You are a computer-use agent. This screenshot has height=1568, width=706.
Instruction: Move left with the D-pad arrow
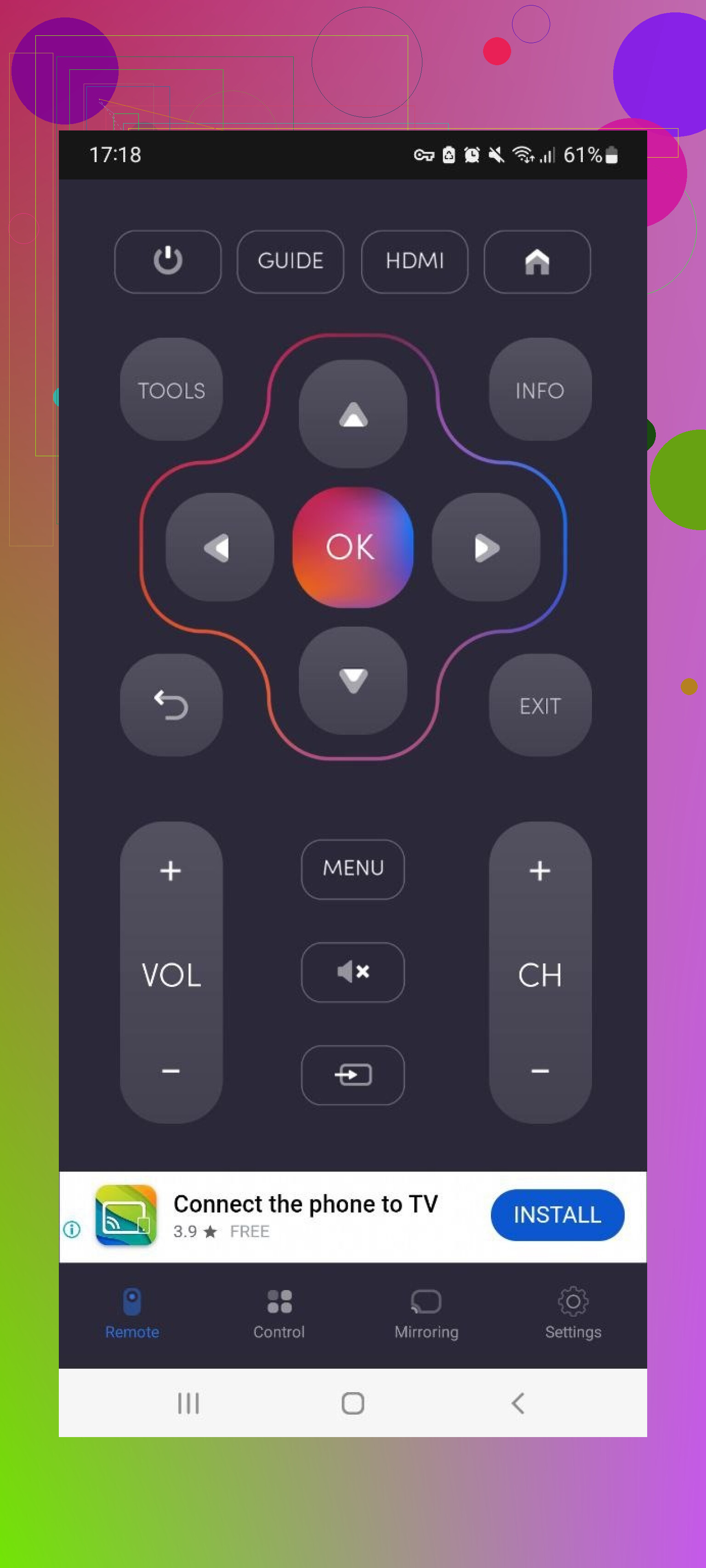coord(219,547)
